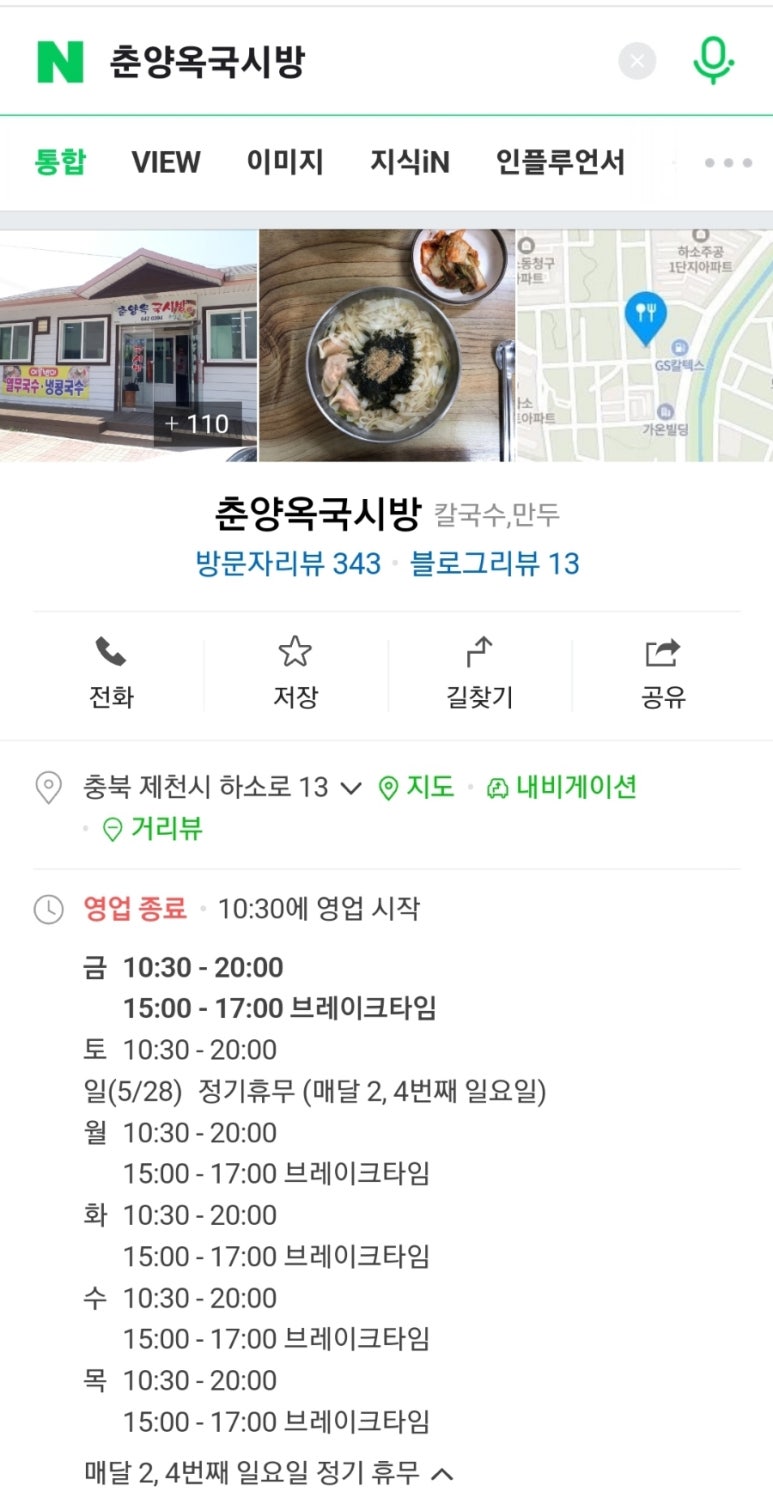The width and height of the screenshot is (773, 1504).
Task: Get directions with 길찾기
Action: (479, 674)
